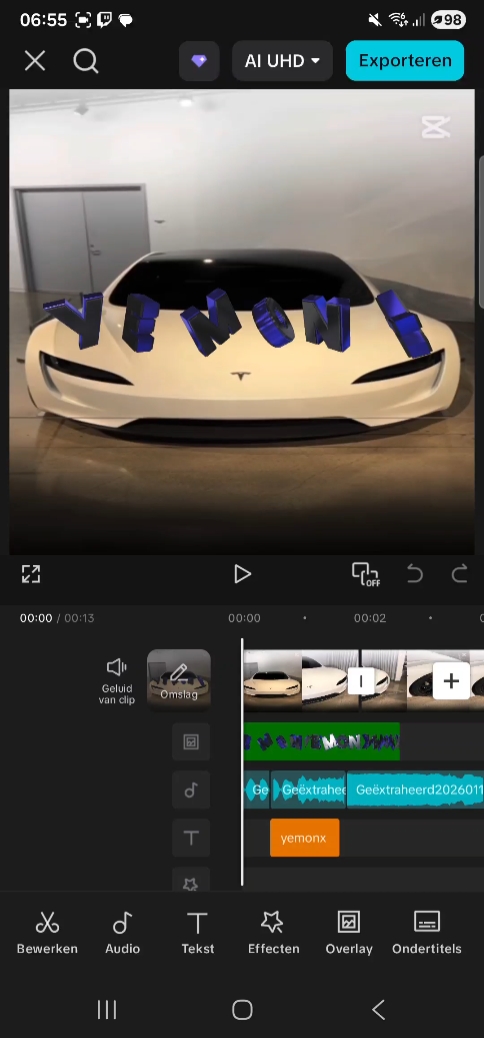Open the Bewerken tool
Image resolution: width=484 pixels, height=1038 pixels.
point(47,933)
